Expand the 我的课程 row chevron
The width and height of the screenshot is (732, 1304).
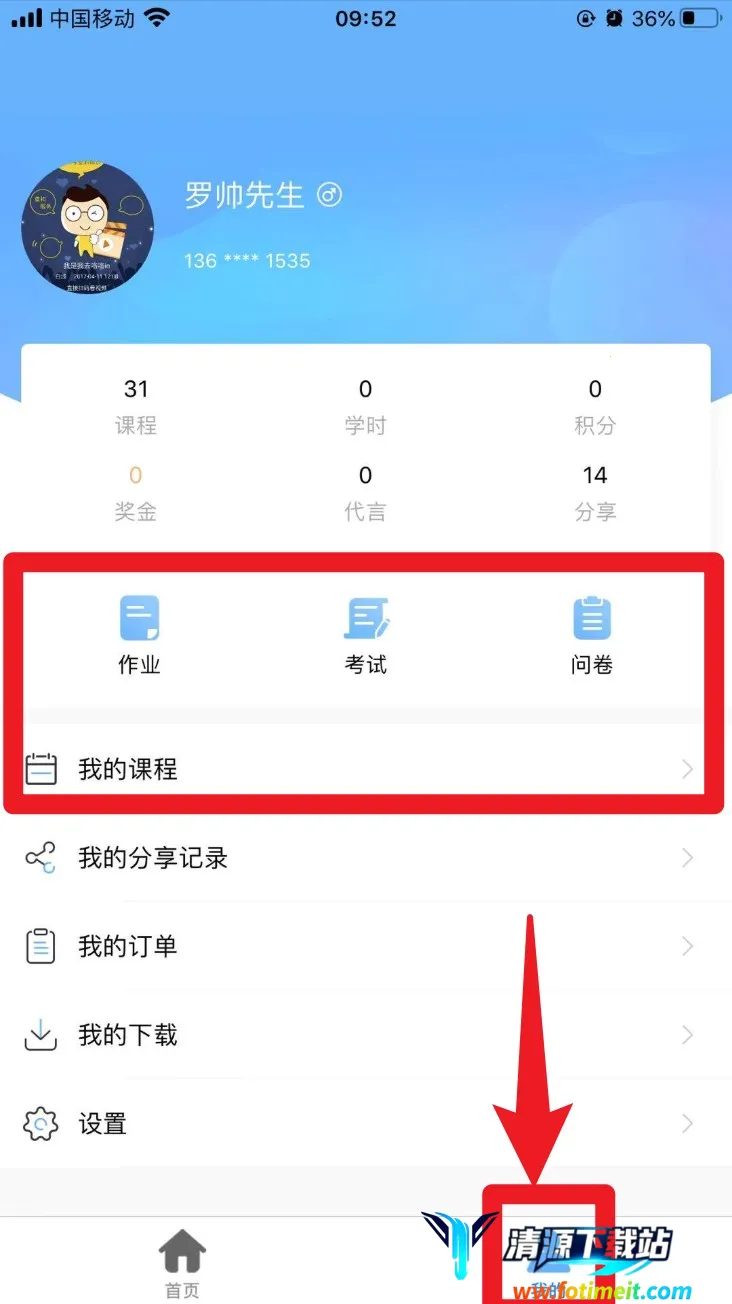click(687, 768)
